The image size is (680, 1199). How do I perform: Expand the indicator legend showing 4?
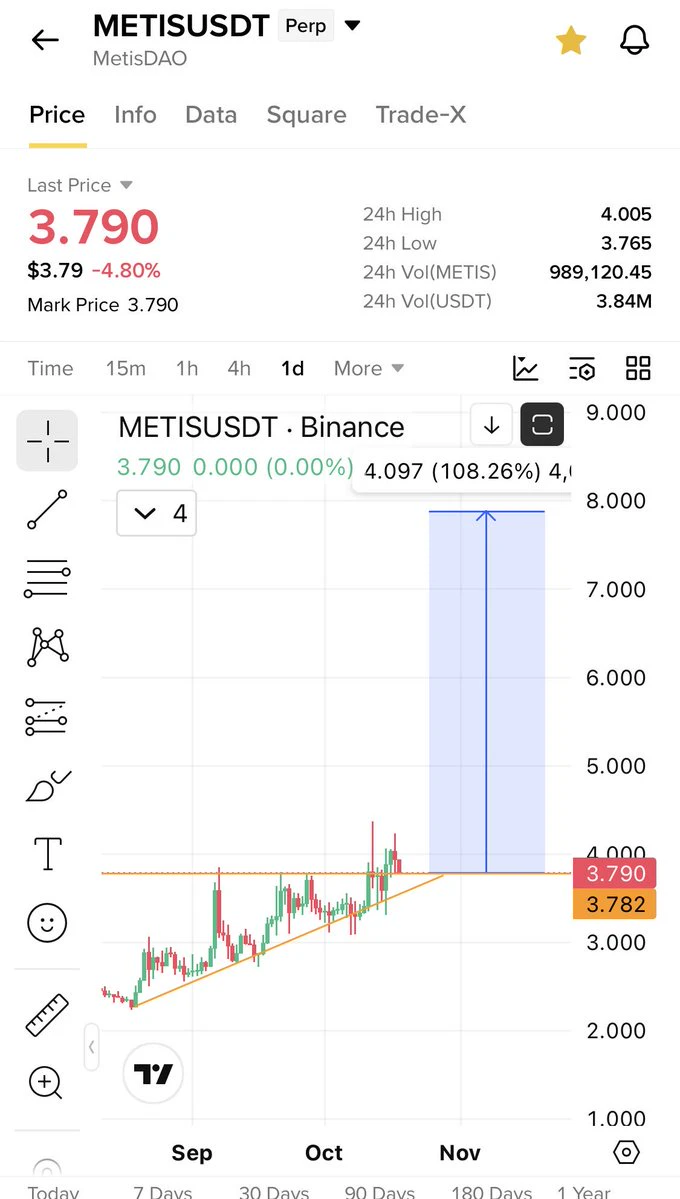pyautogui.click(x=157, y=512)
